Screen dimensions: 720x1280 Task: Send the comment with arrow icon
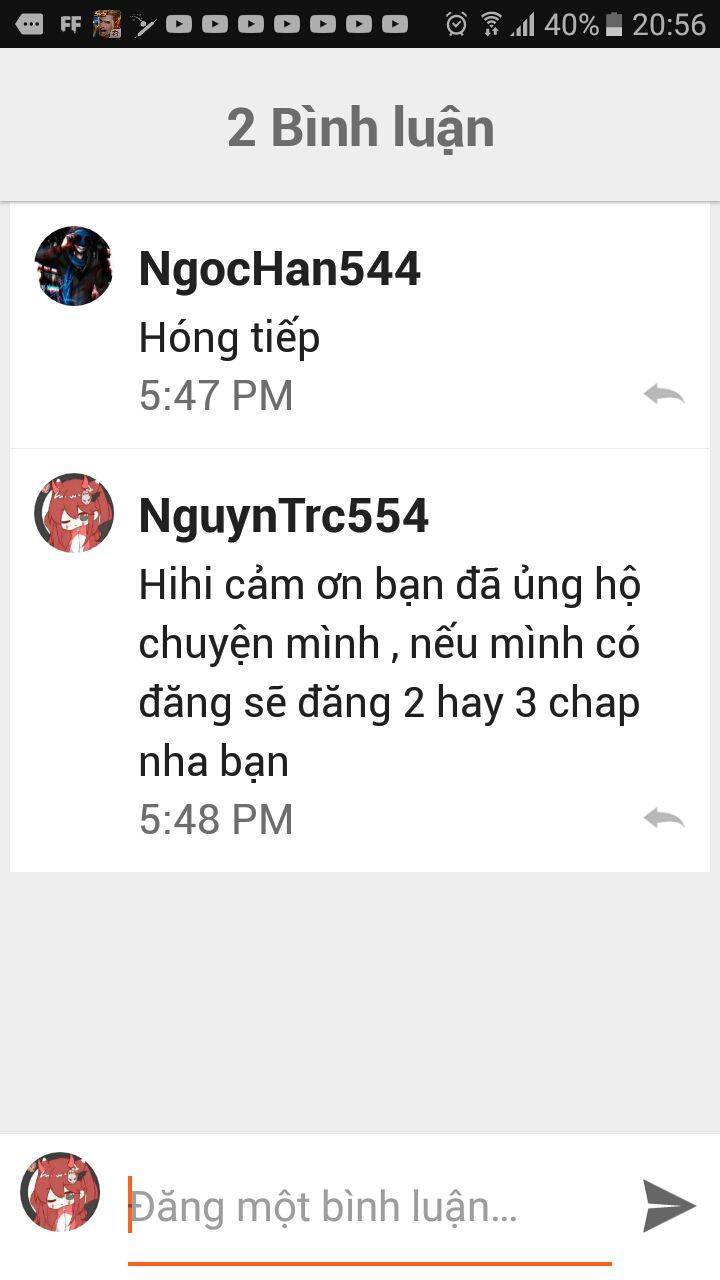point(668,1206)
